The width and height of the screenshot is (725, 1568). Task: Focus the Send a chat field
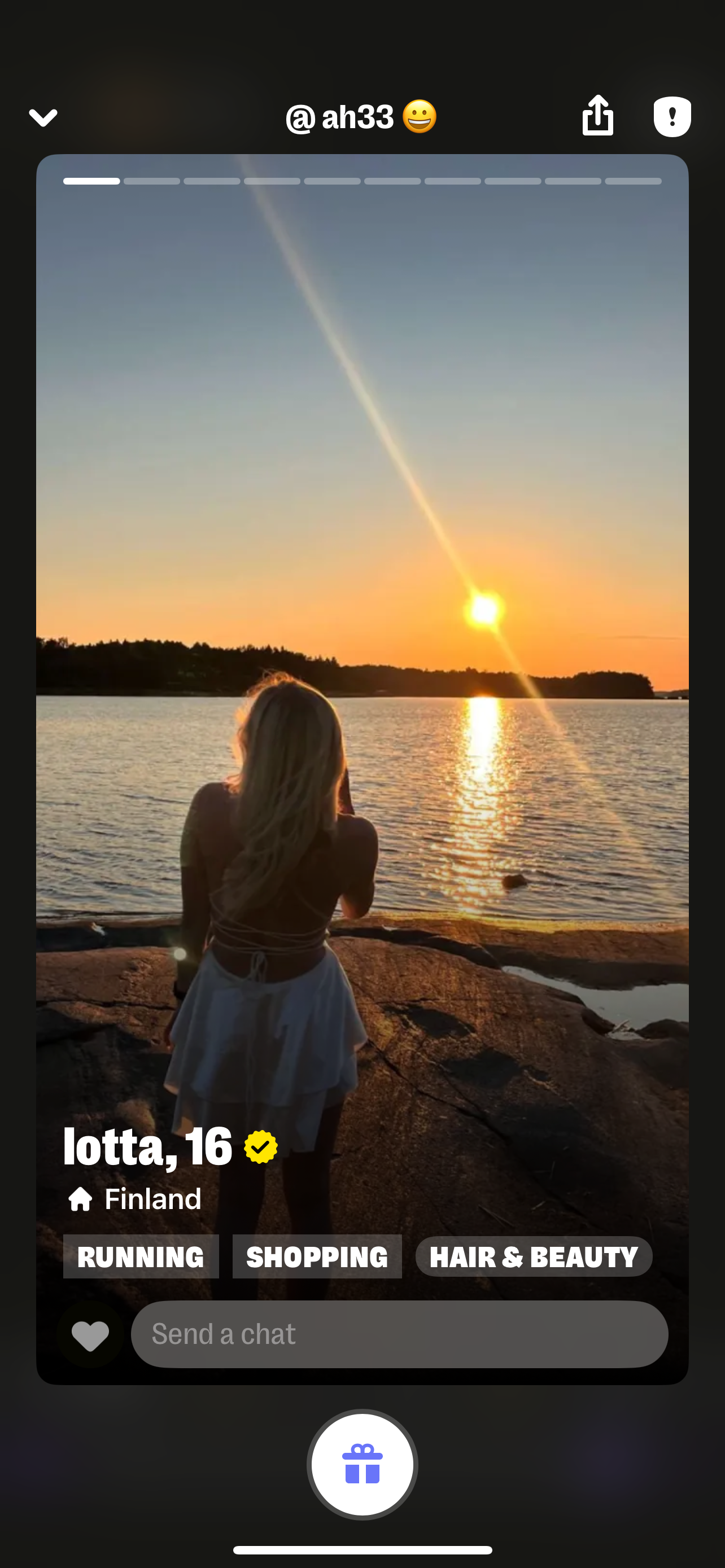[x=399, y=1334]
